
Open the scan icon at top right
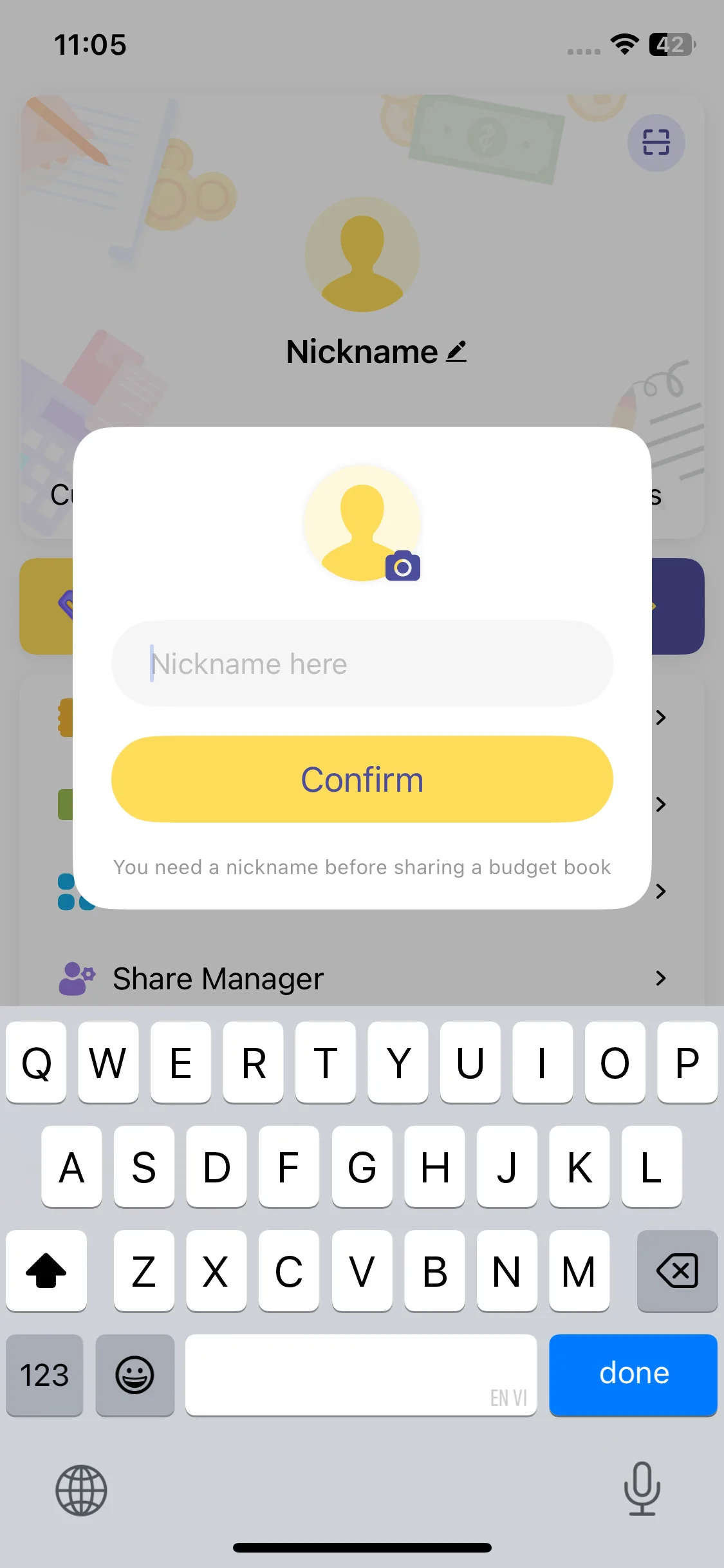click(656, 142)
